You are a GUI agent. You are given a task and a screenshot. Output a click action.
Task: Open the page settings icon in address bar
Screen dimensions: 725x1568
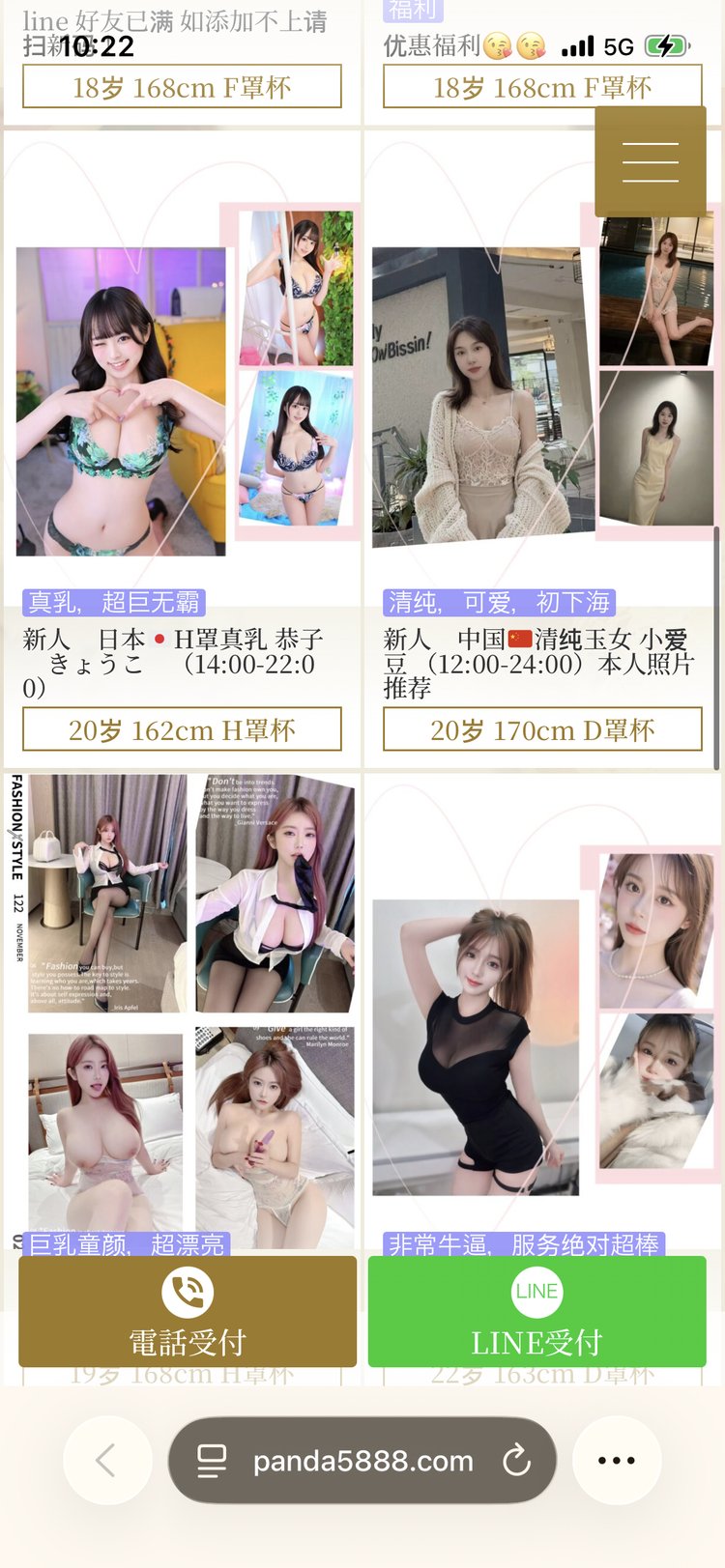[212, 1461]
